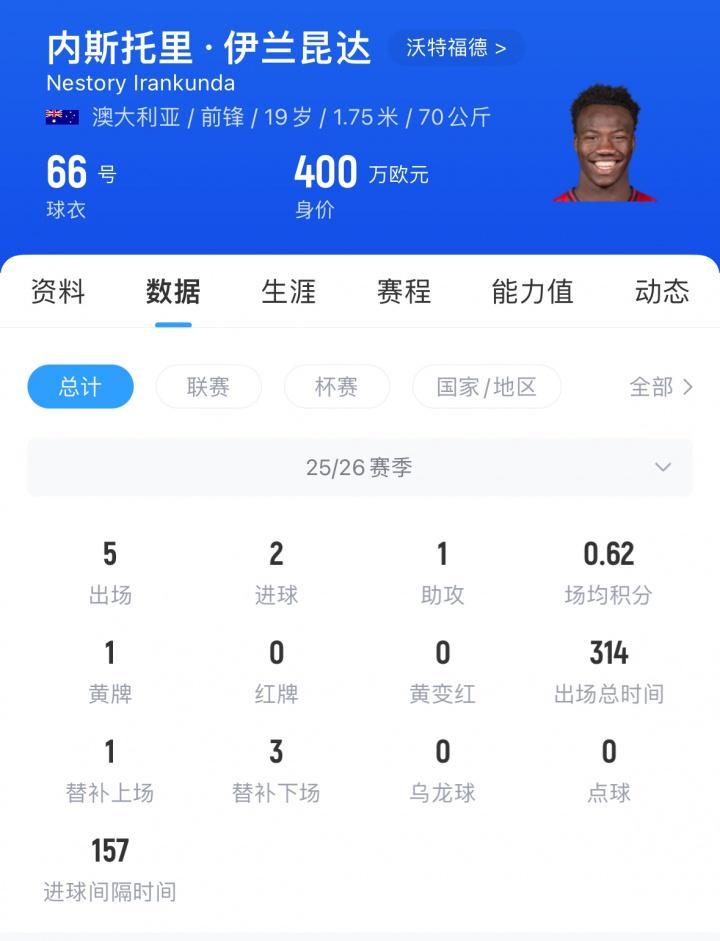Filter stats by 杯赛
720x941 pixels.
click(x=336, y=387)
